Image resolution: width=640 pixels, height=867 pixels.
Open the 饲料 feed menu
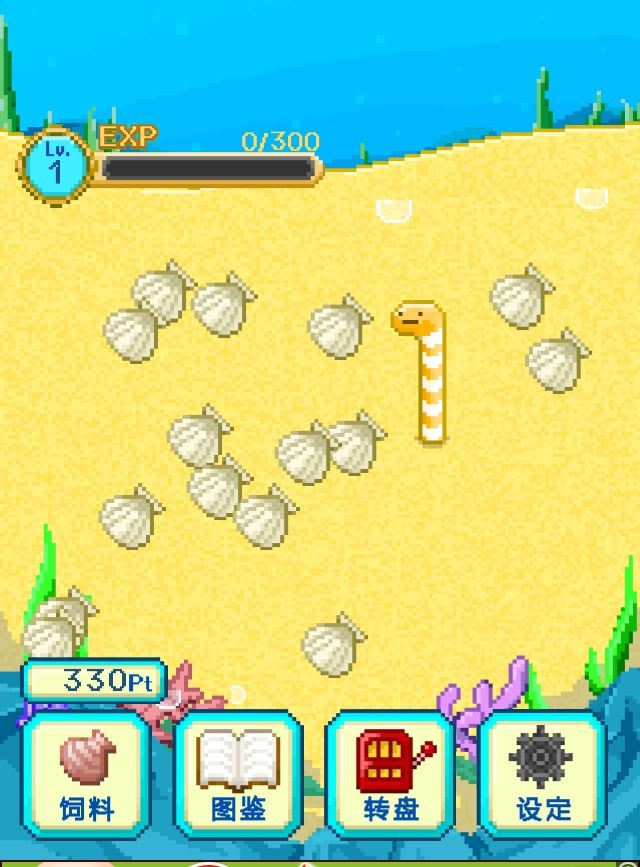pos(87,775)
